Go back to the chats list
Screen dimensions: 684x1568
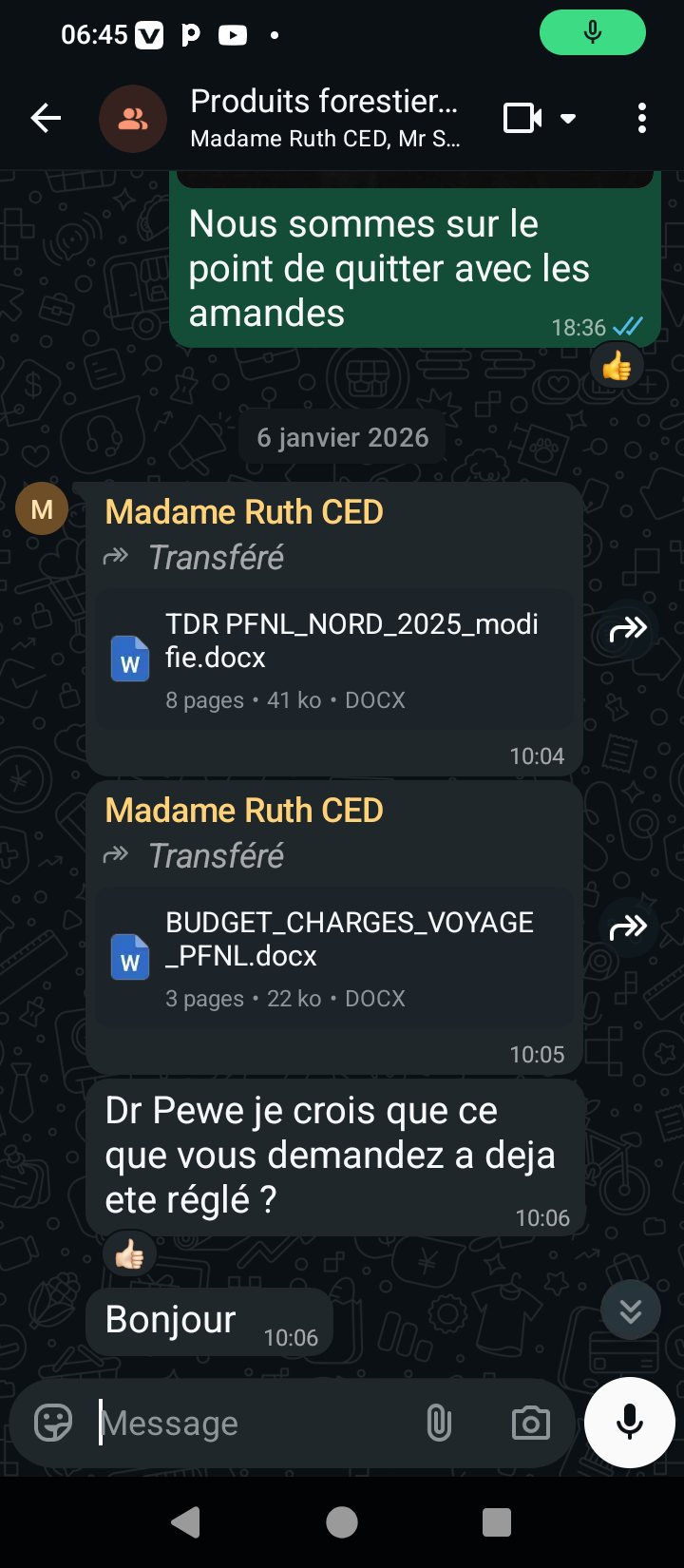pyautogui.click(x=46, y=119)
